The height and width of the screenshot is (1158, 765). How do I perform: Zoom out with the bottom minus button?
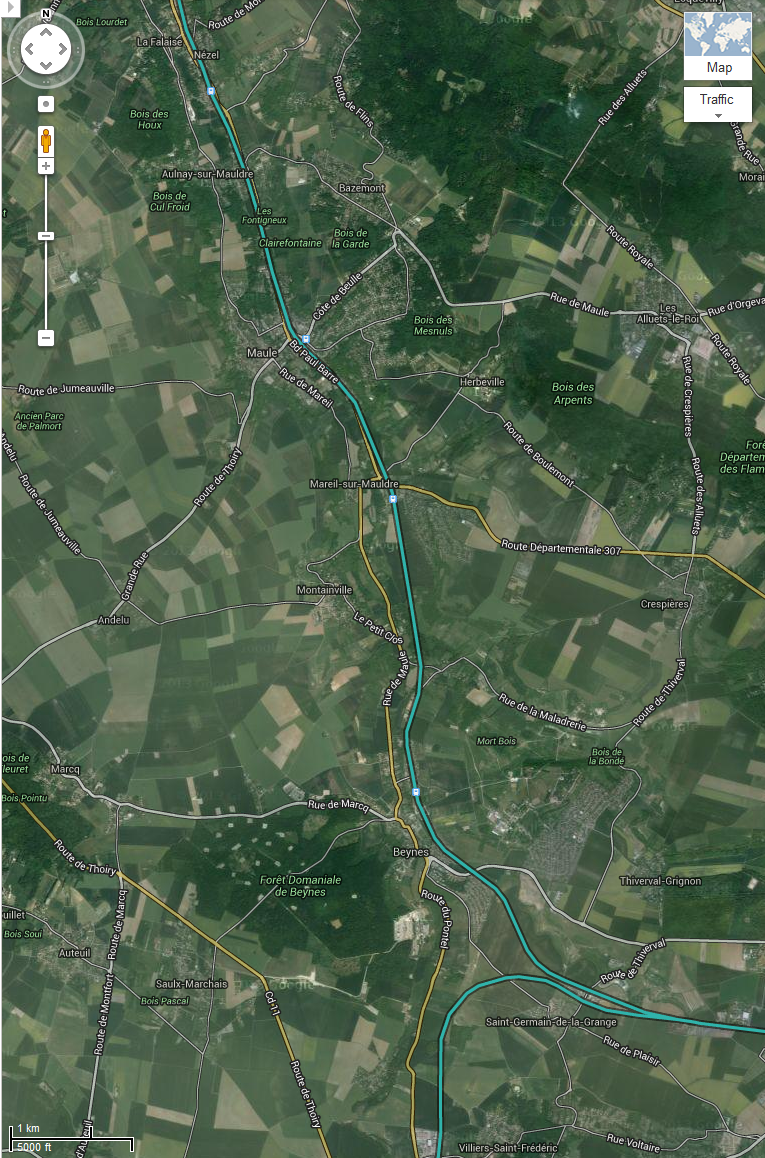45,338
